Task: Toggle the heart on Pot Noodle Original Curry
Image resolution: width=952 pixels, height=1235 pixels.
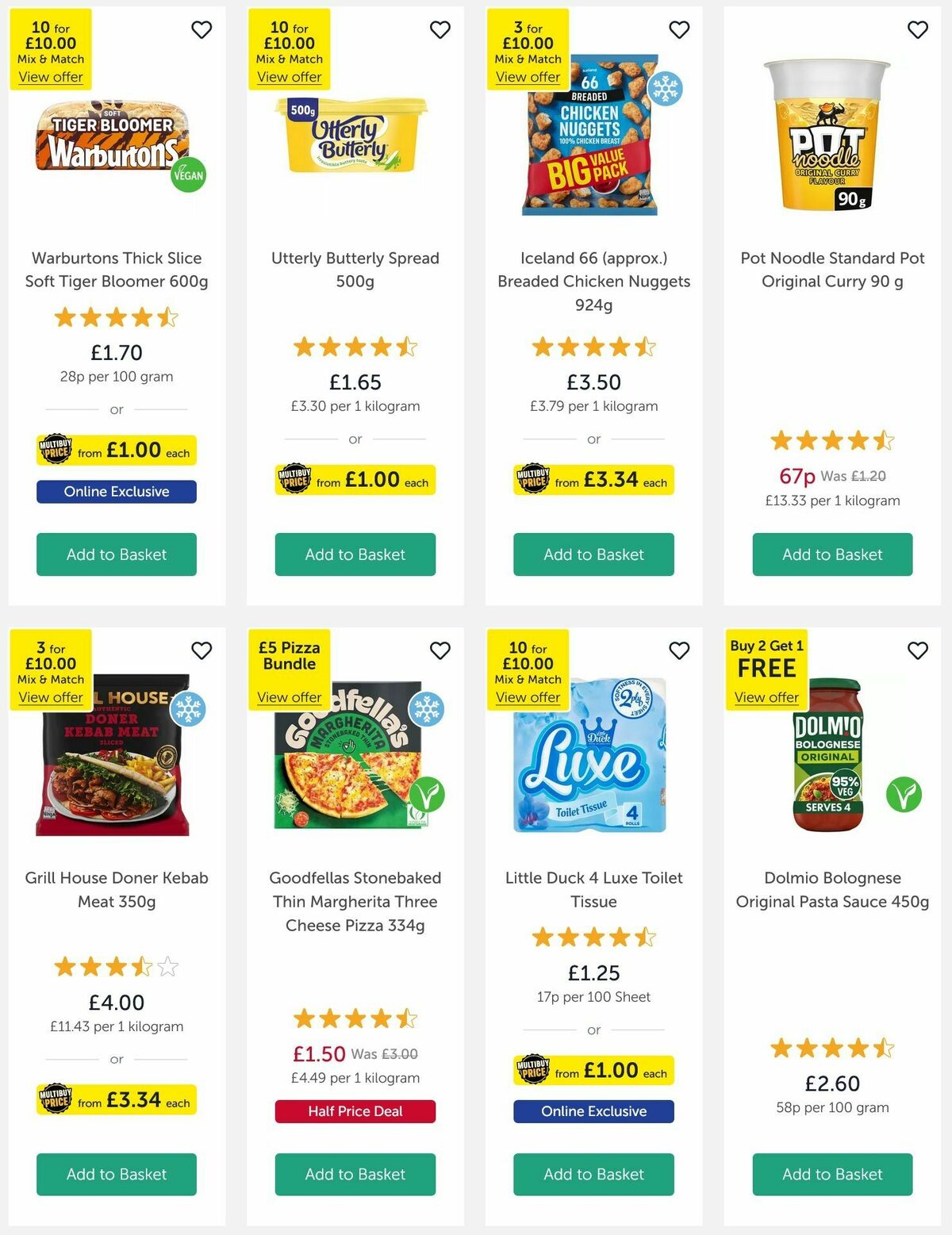Action: click(916, 29)
